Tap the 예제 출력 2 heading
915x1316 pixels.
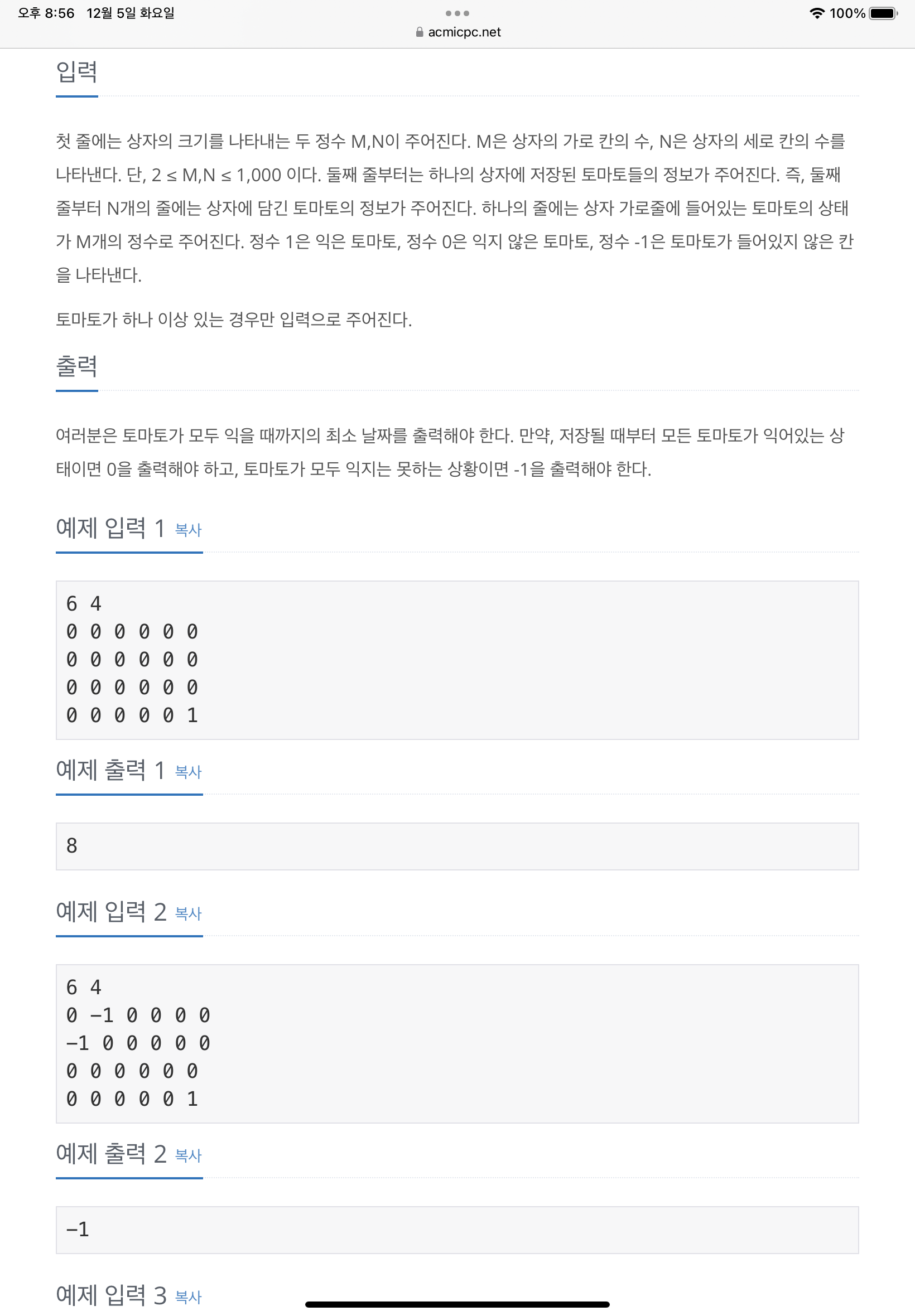[110, 1153]
